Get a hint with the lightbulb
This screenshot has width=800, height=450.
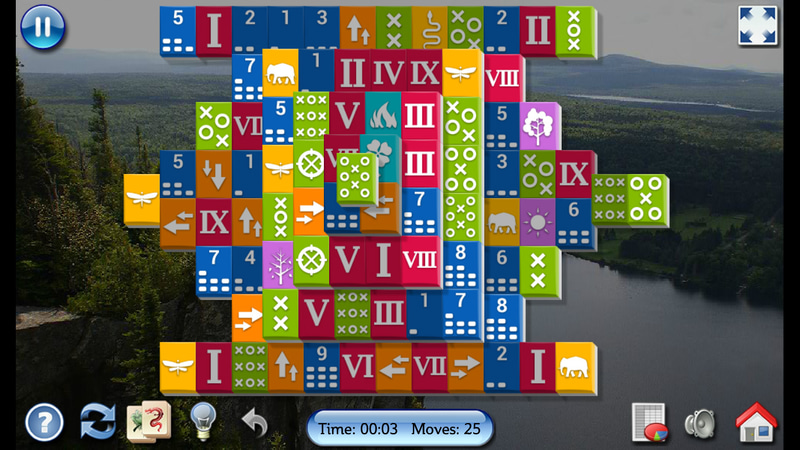[203, 421]
